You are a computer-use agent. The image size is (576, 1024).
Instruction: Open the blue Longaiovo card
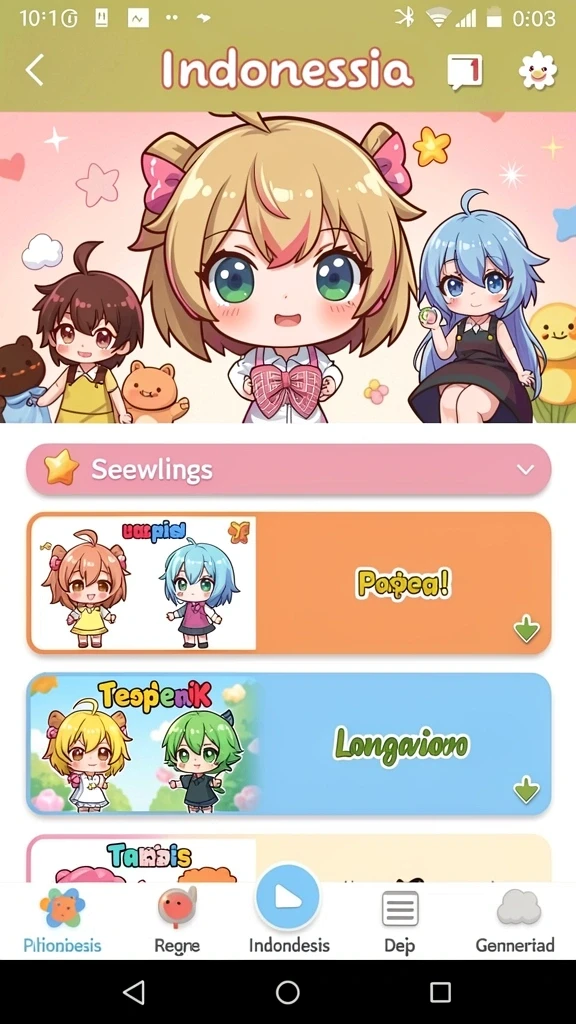(x=289, y=744)
